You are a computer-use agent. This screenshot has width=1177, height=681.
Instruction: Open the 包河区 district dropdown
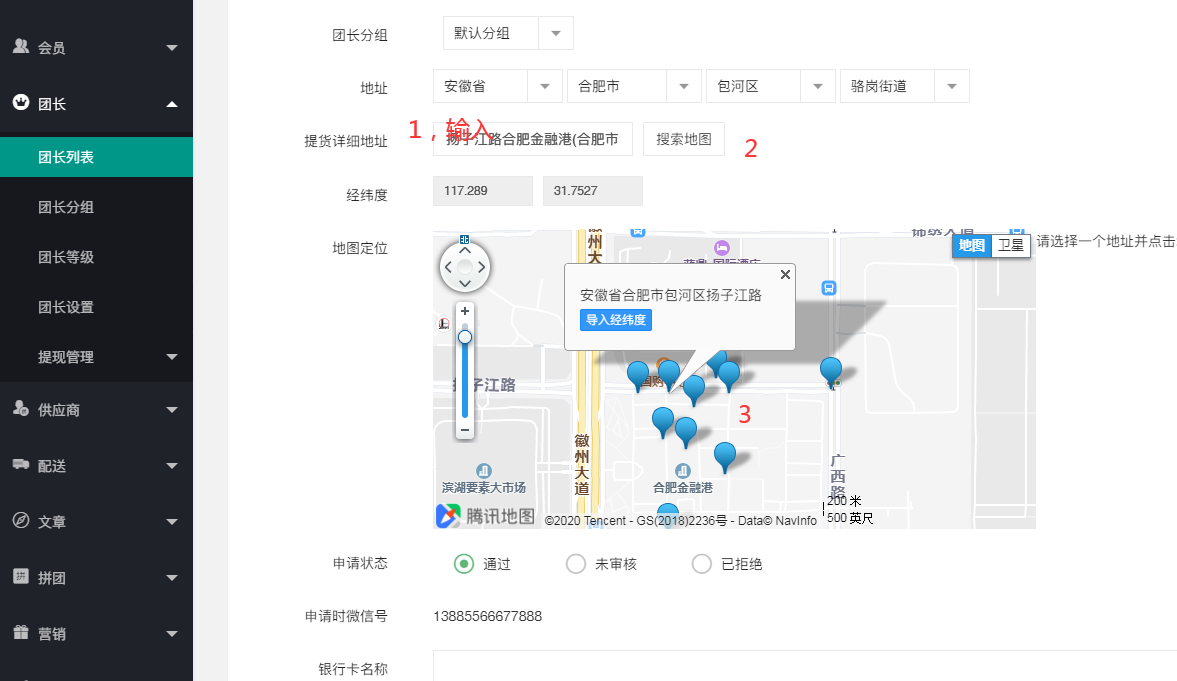[x=770, y=86]
